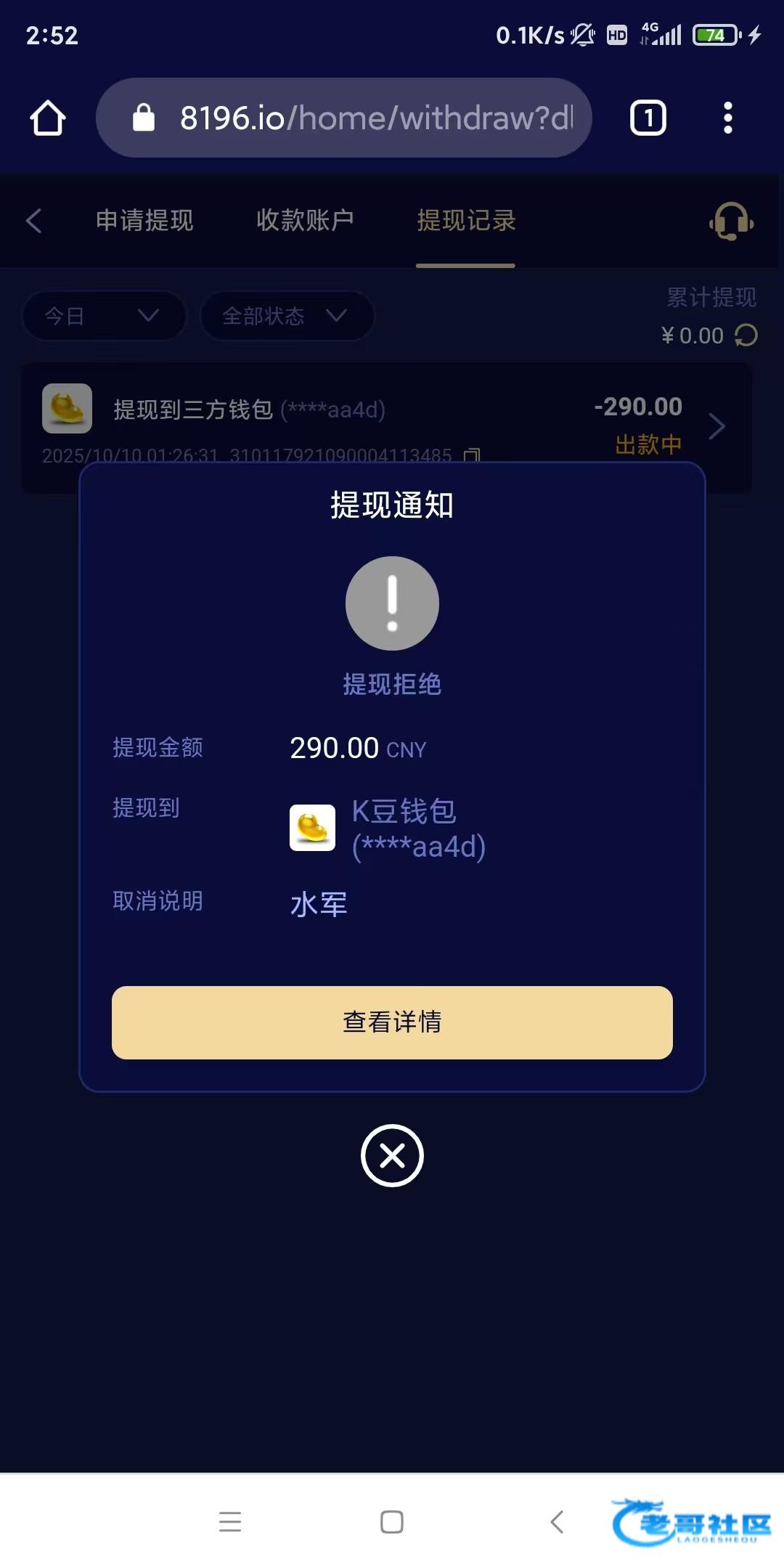Dismiss the 提现通知 dialog with the X

point(392,1155)
